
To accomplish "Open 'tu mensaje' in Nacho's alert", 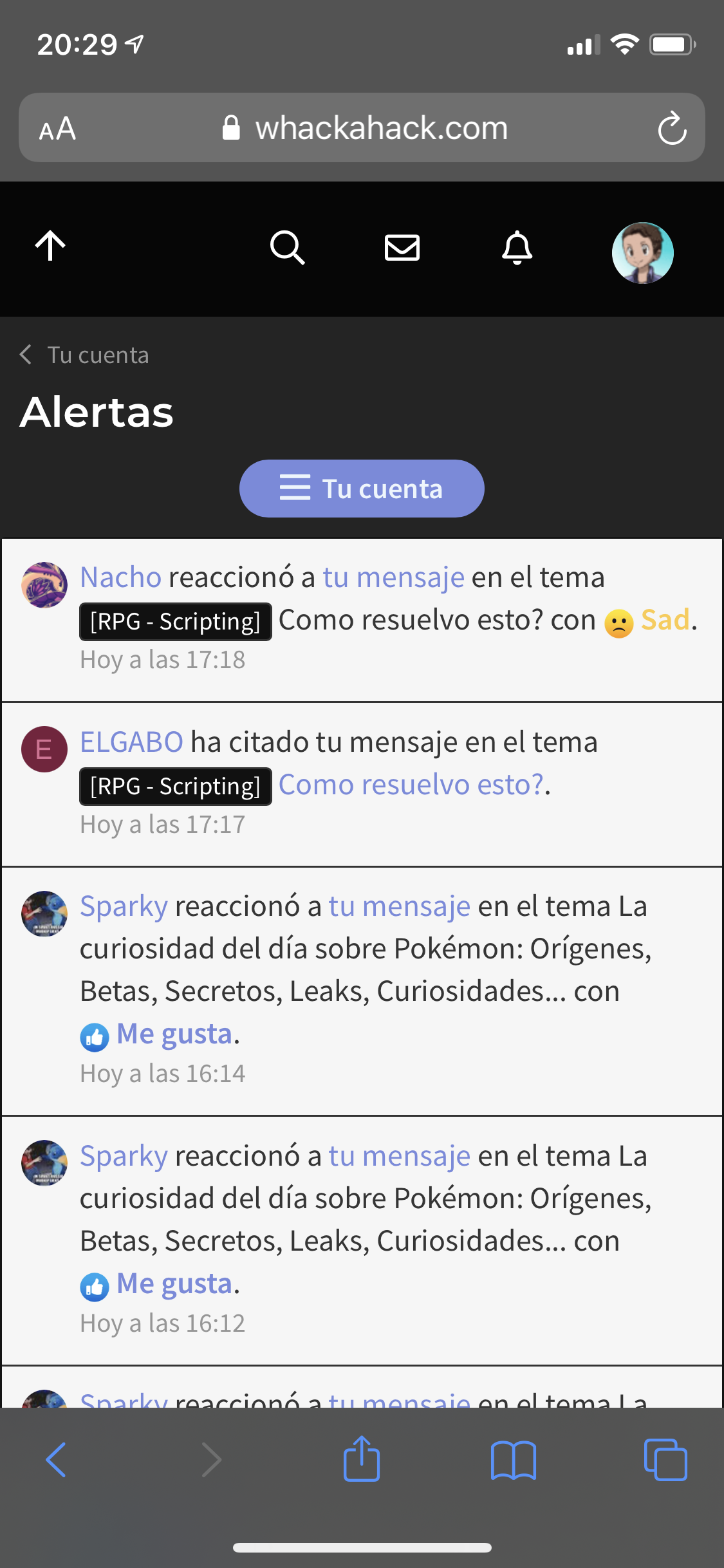I will point(393,577).
